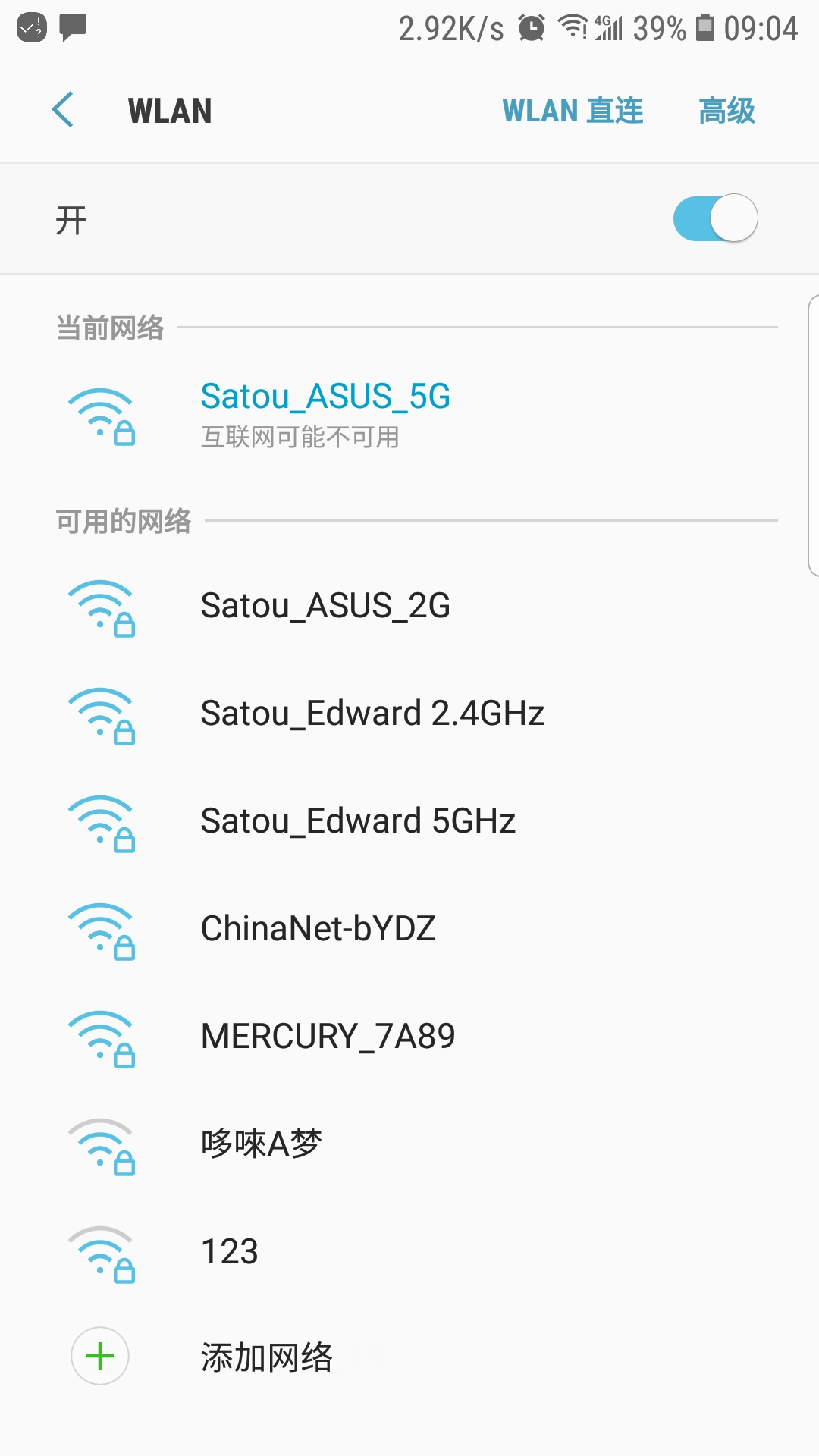Viewport: 819px width, 1456px height.
Task: Select the Satou_Edward 2.4GHz network
Action: [x=372, y=714]
